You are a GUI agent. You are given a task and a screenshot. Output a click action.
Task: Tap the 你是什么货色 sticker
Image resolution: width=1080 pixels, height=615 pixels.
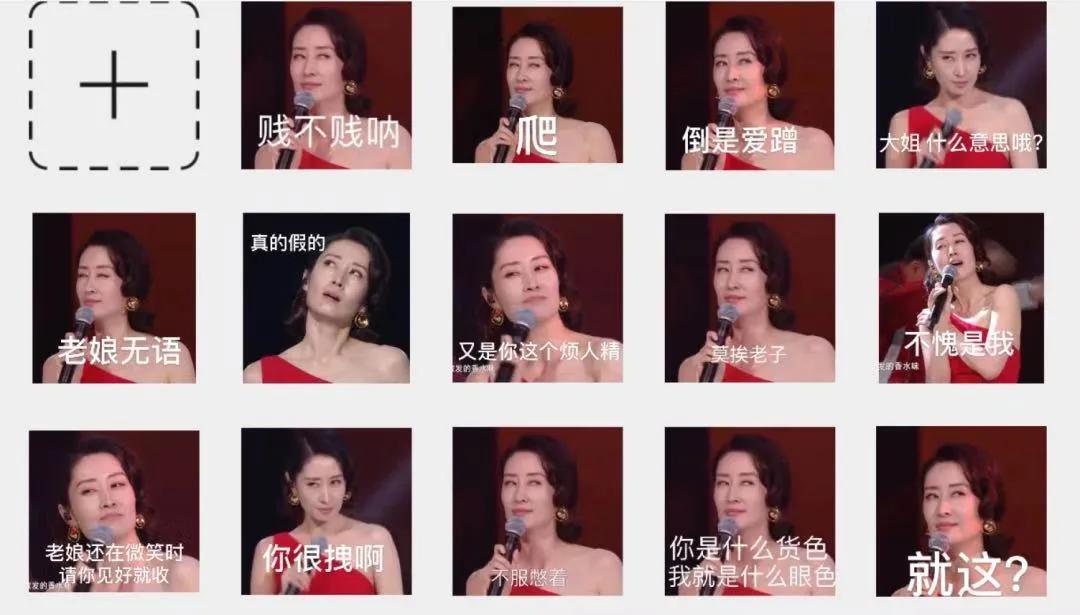[x=749, y=512]
